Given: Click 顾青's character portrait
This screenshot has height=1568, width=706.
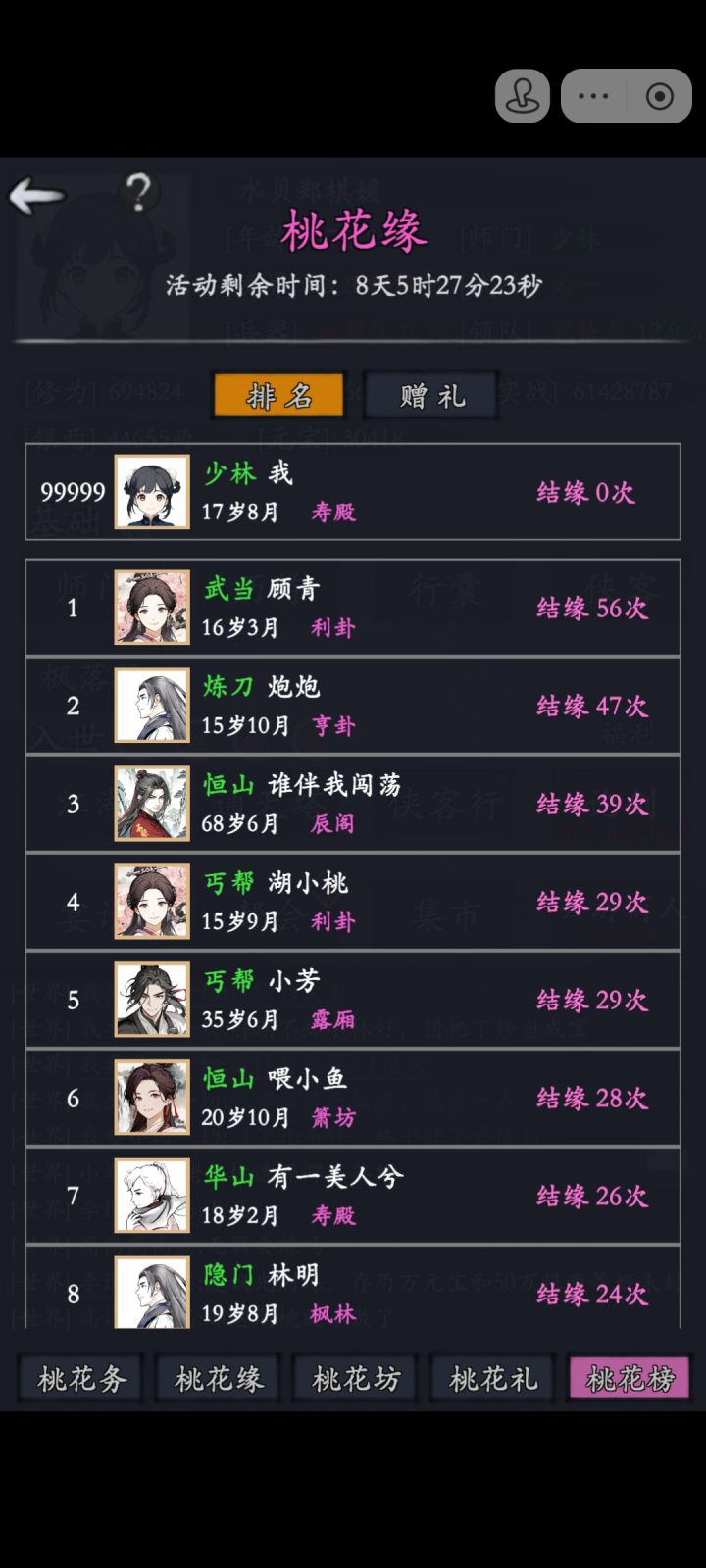Looking at the screenshot, I should point(149,607).
